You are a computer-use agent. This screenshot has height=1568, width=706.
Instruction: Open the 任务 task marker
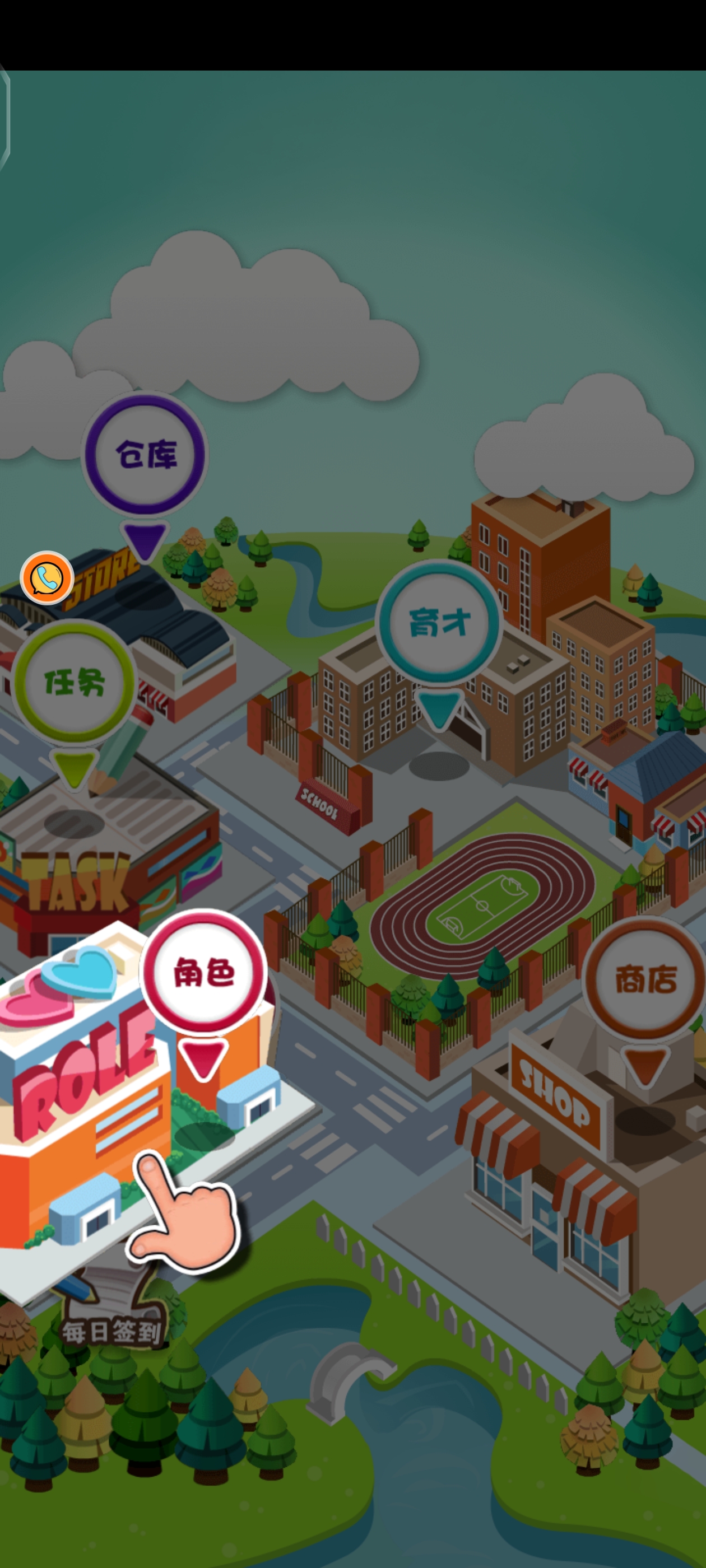[x=75, y=682]
